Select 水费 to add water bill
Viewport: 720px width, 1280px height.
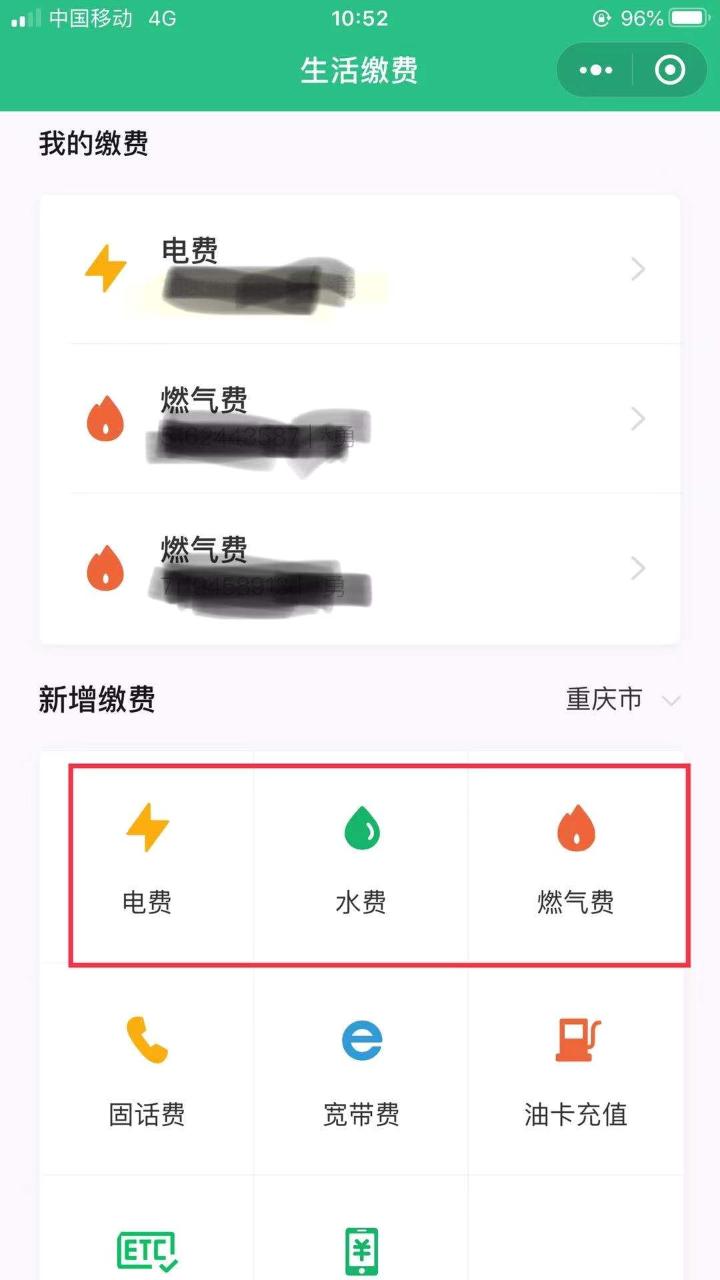(361, 859)
